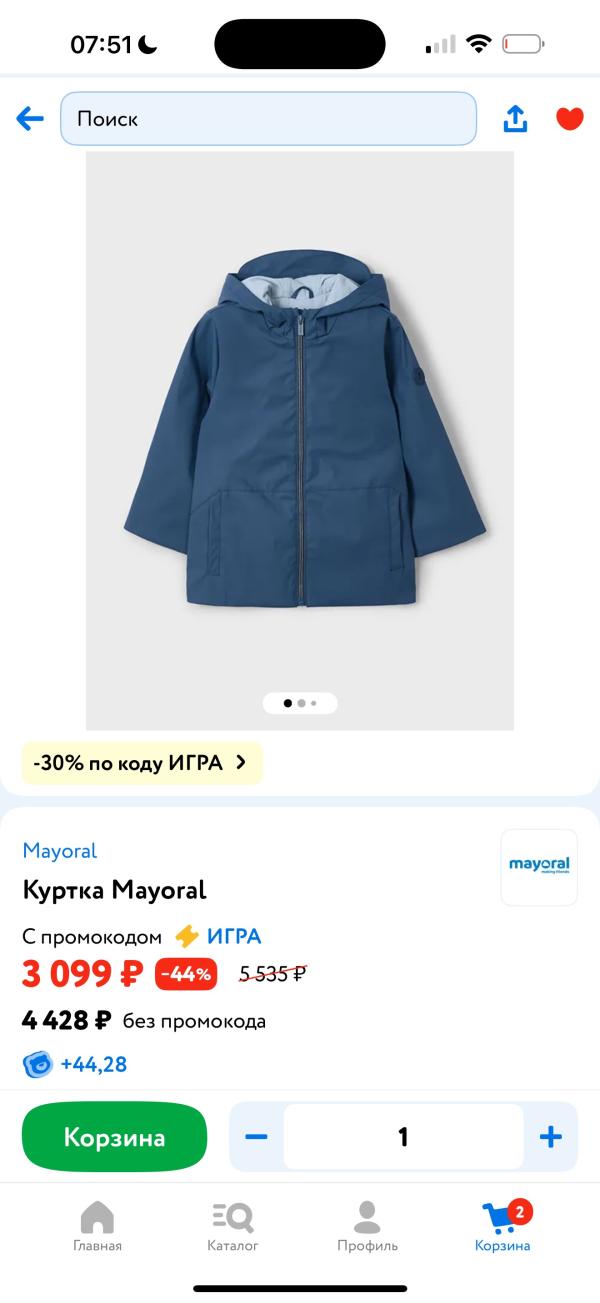Viewport: 600px width, 1303px height.
Task: Open the Mayoral brand logo tile
Action: tap(539, 866)
